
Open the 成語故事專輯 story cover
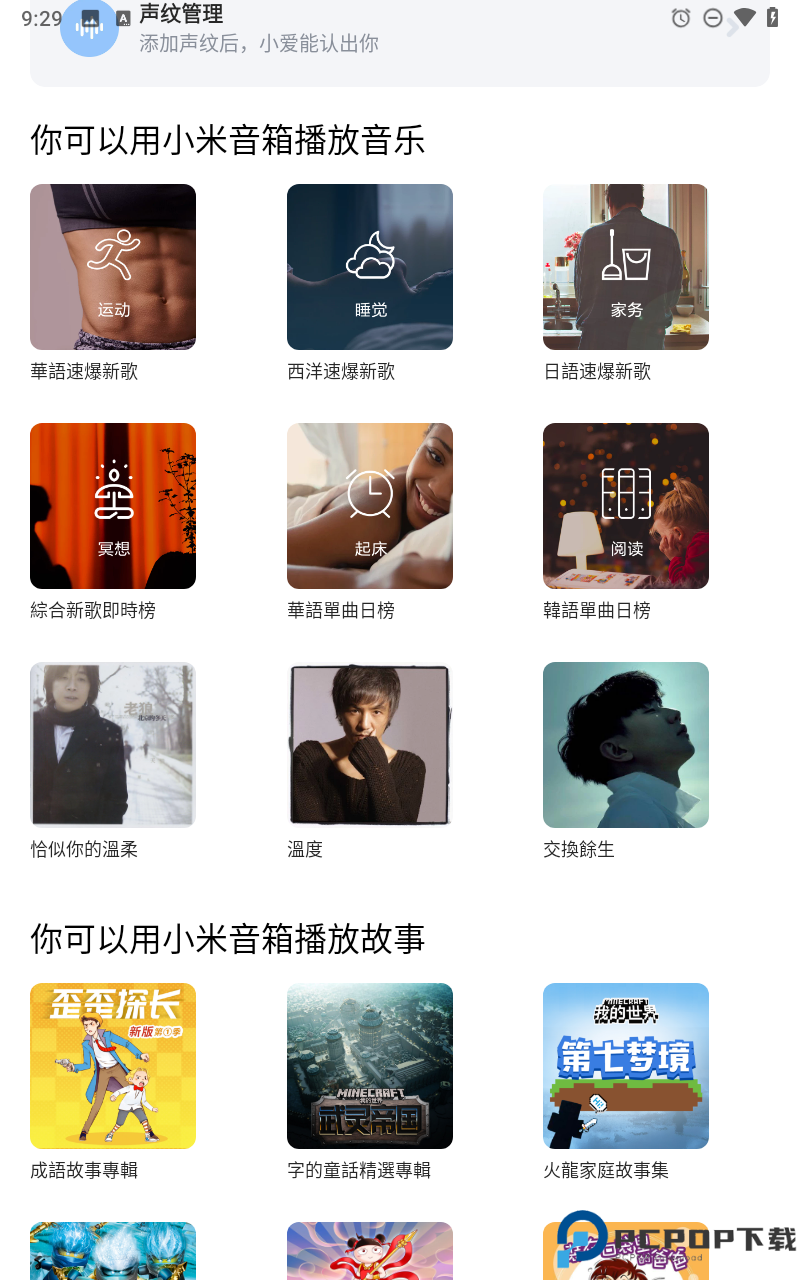coord(112,1065)
